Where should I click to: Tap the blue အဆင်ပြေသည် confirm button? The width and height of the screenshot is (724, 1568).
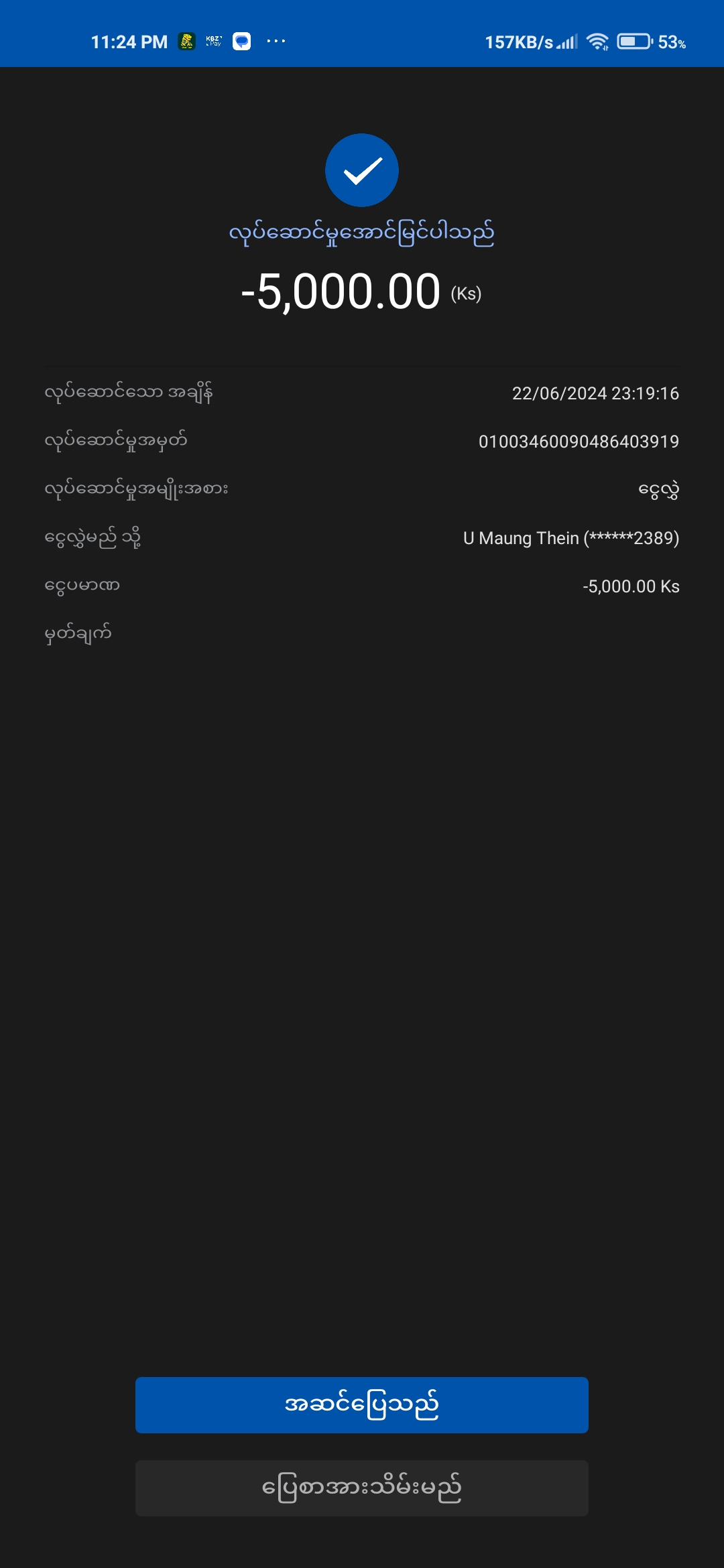[x=362, y=1404]
